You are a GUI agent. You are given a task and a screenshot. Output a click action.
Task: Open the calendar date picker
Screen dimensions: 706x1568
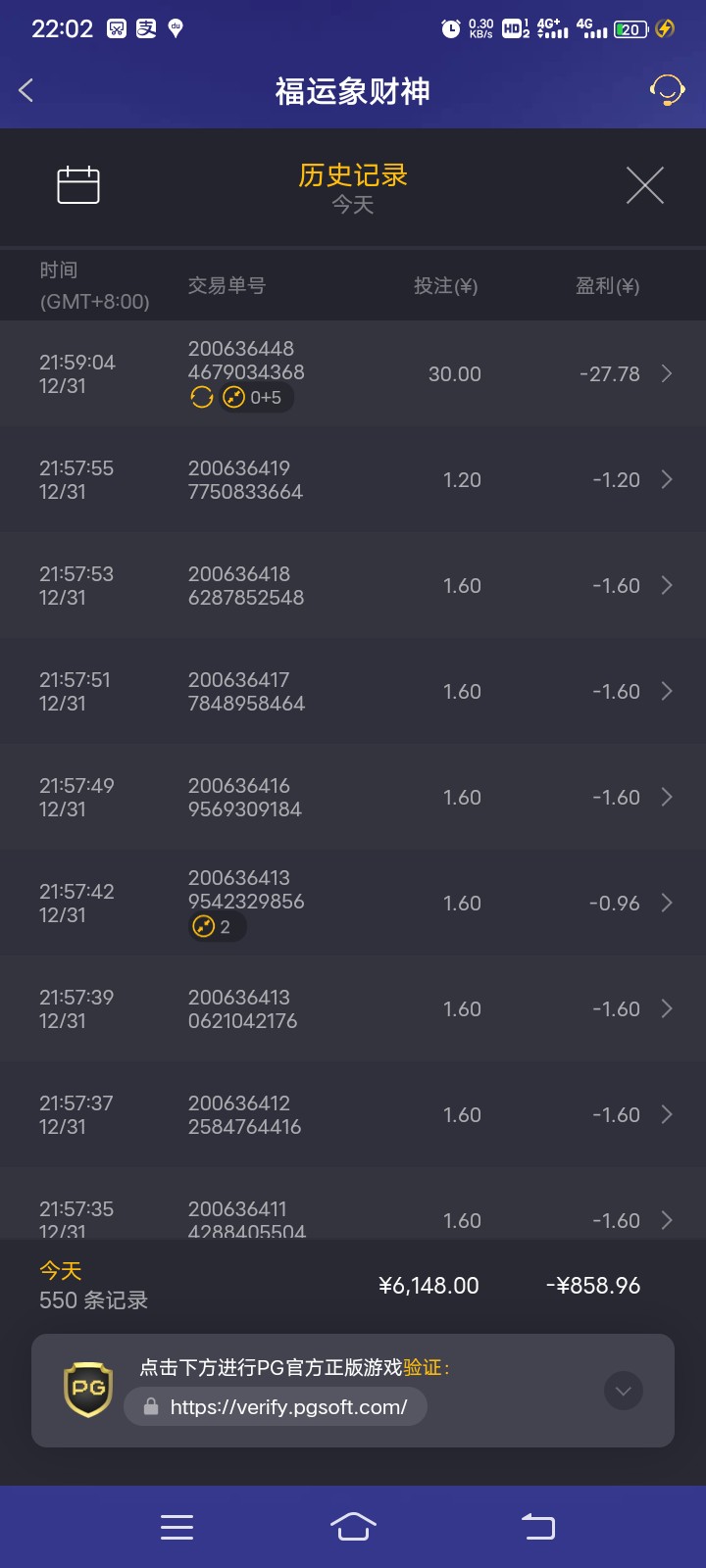(78, 185)
